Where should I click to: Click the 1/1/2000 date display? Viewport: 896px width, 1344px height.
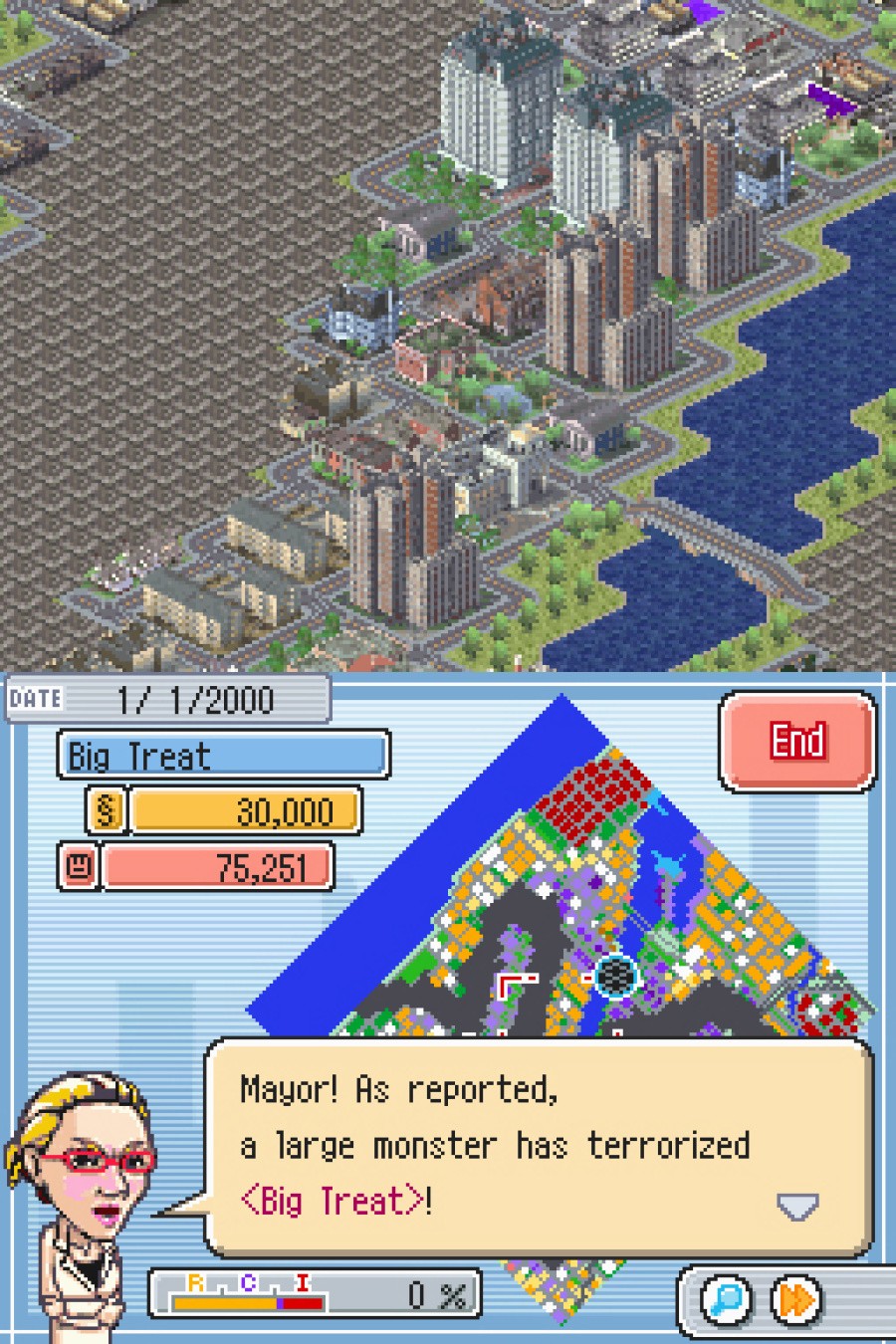click(195, 700)
